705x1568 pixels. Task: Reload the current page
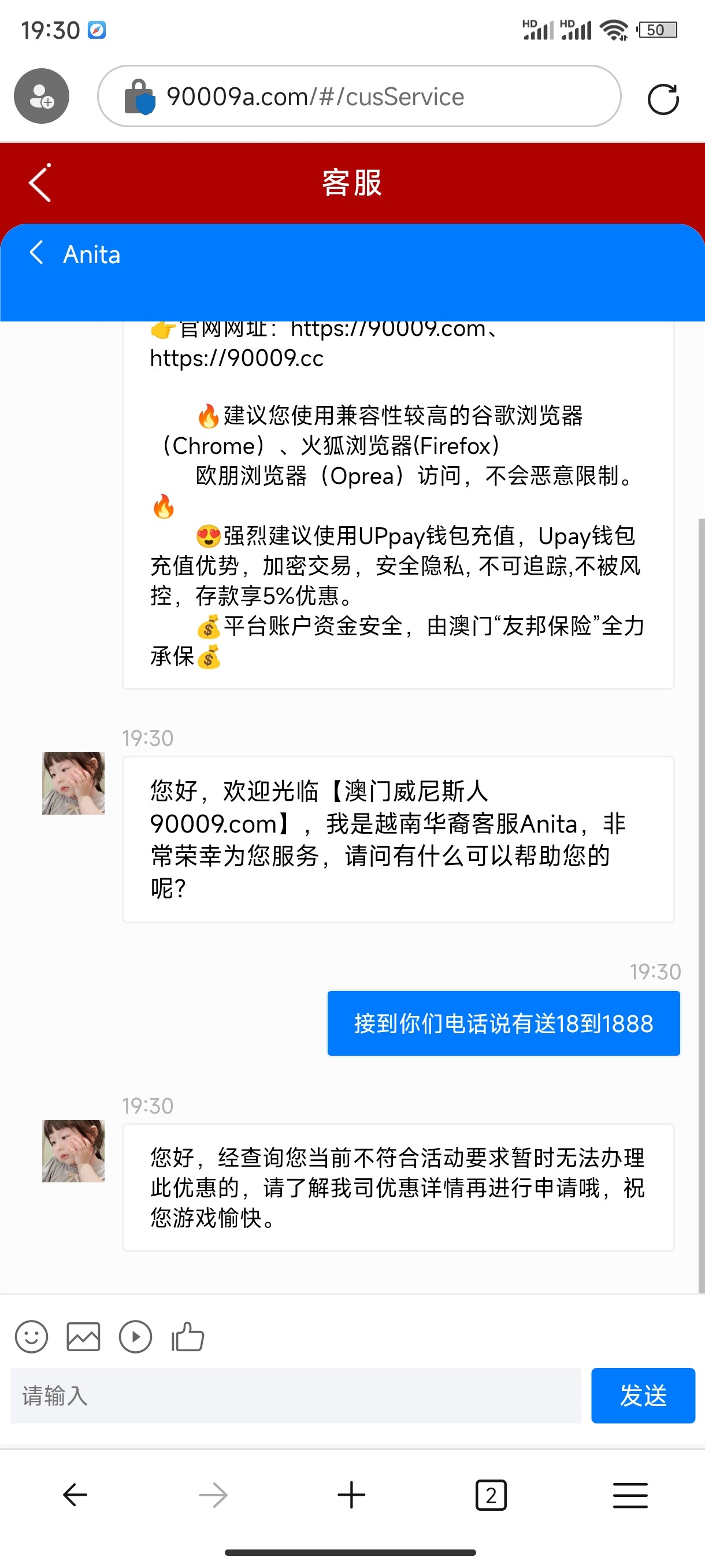pos(663,99)
